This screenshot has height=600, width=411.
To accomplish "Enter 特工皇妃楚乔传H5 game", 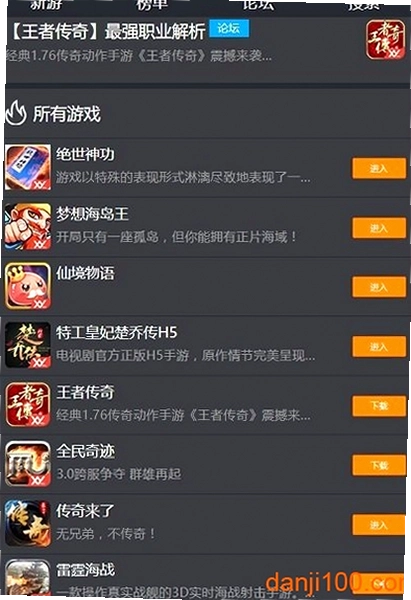I will [x=379, y=347].
